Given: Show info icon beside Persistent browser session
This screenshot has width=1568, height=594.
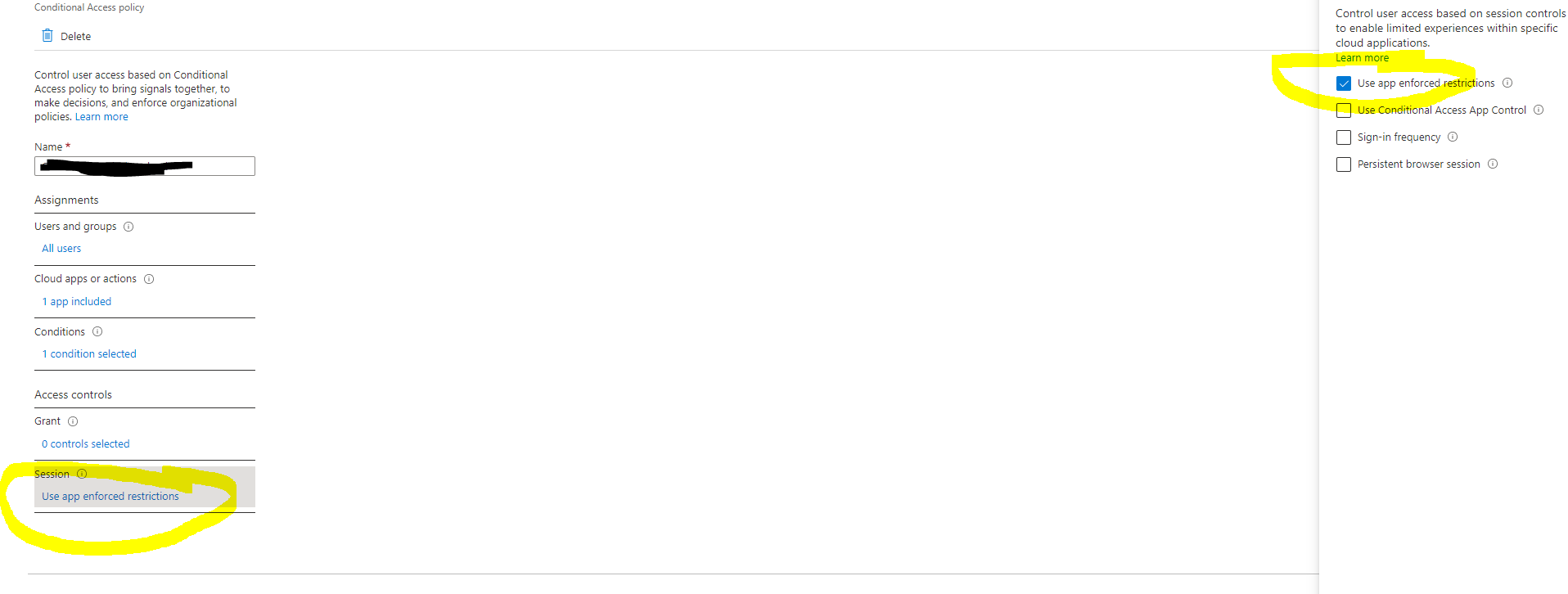Looking at the screenshot, I should pos(1493,164).
